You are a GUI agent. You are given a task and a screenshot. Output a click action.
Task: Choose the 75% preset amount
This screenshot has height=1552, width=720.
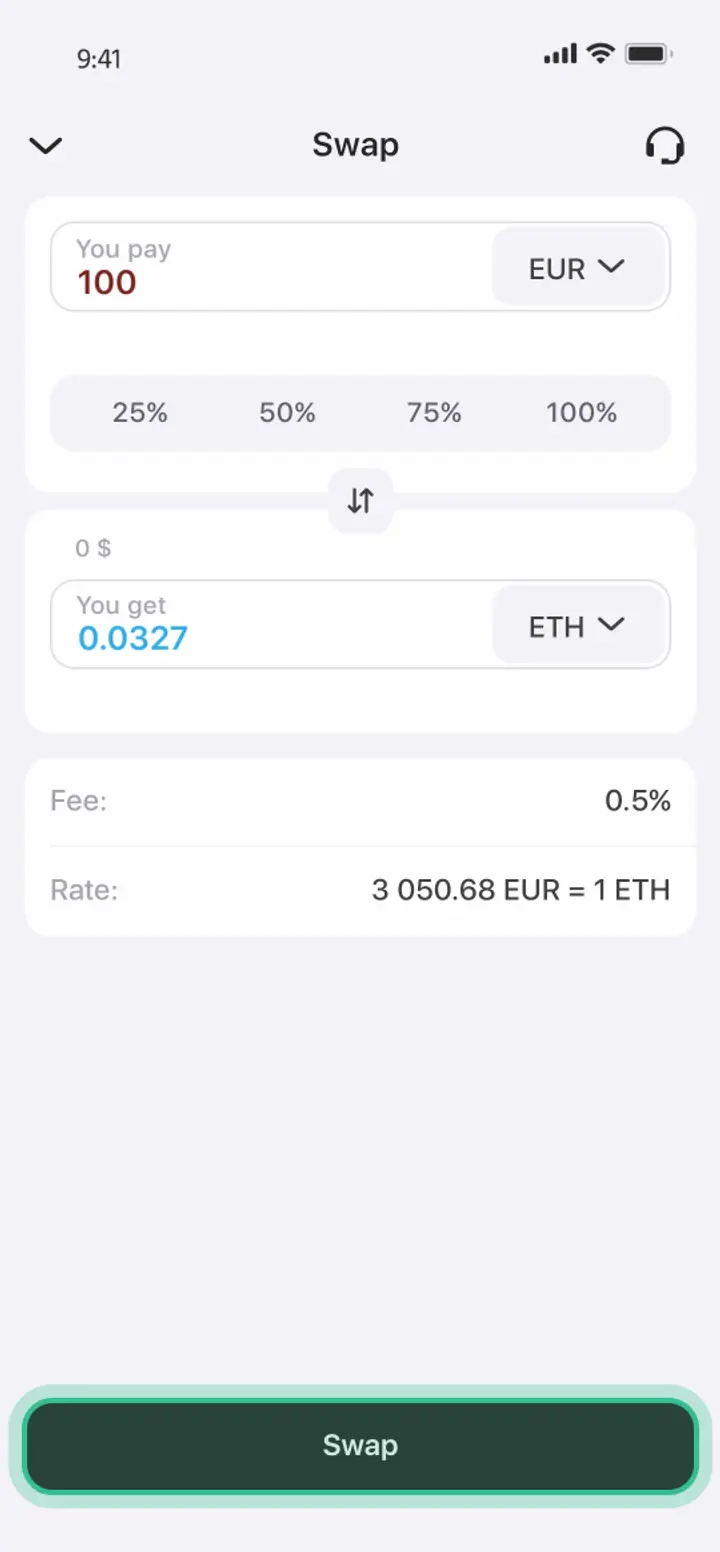point(433,412)
